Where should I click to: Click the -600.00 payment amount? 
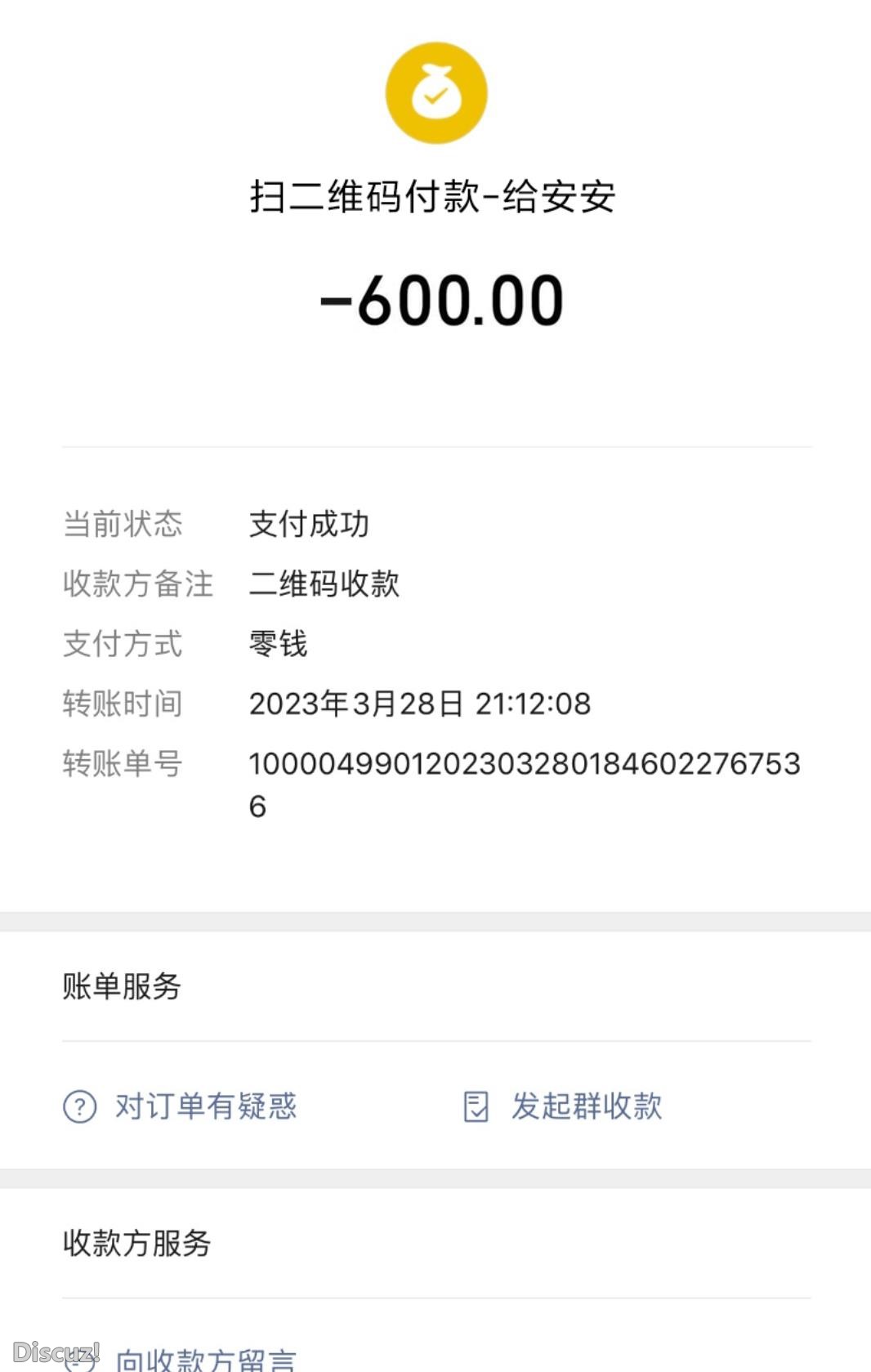click(435, 300)
